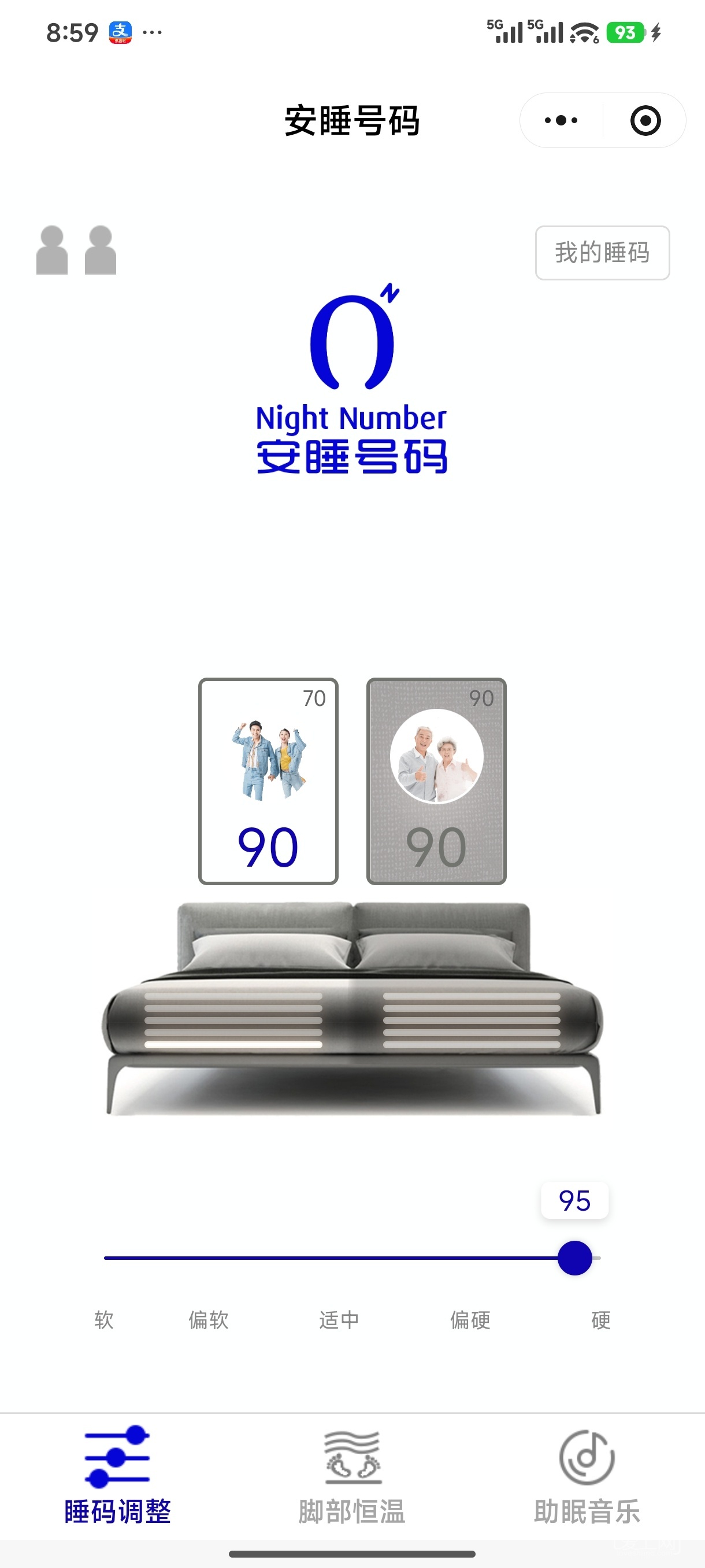Close the mini program with the circle icon
This screenshot has width=705, height=1568.
645,120
